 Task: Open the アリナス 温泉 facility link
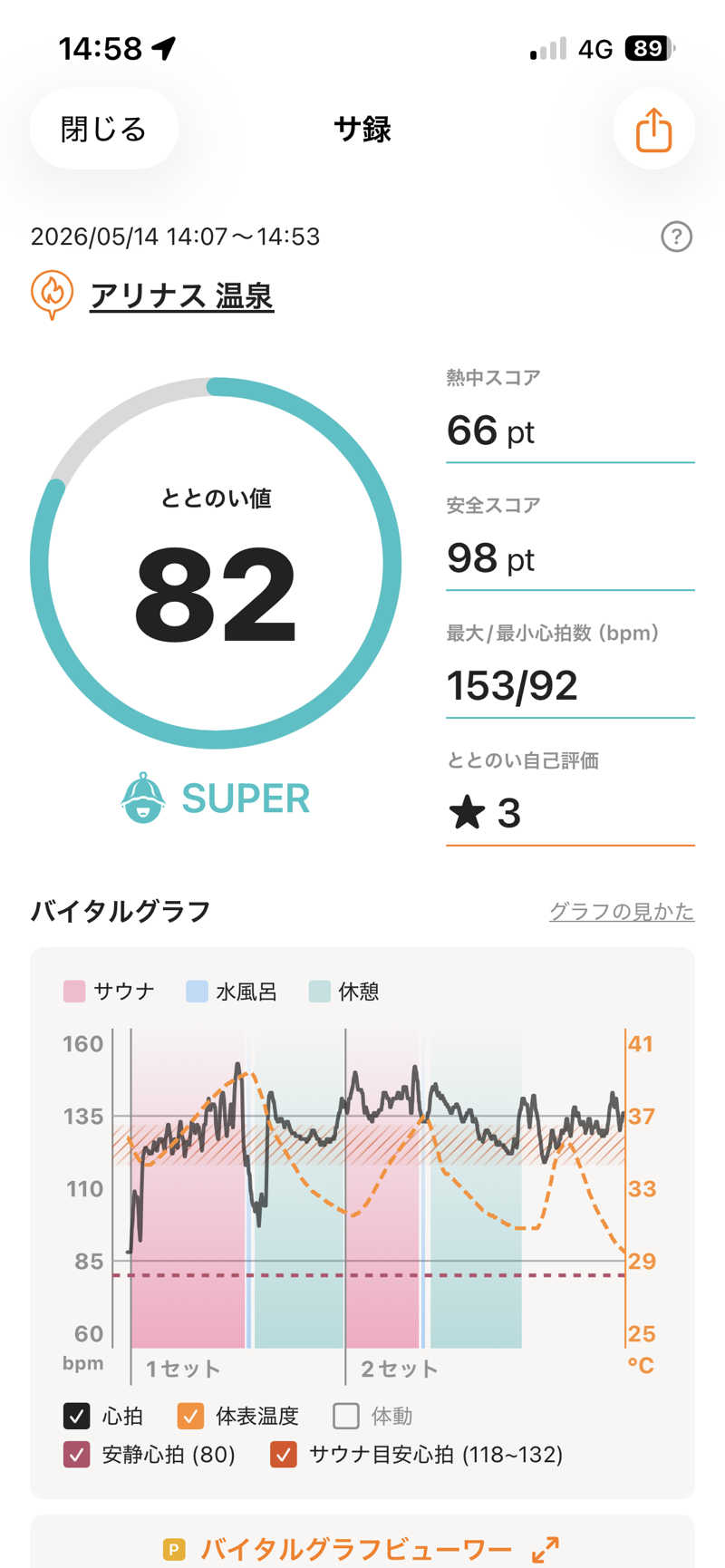pyautogui.click(x=181, y=296)
